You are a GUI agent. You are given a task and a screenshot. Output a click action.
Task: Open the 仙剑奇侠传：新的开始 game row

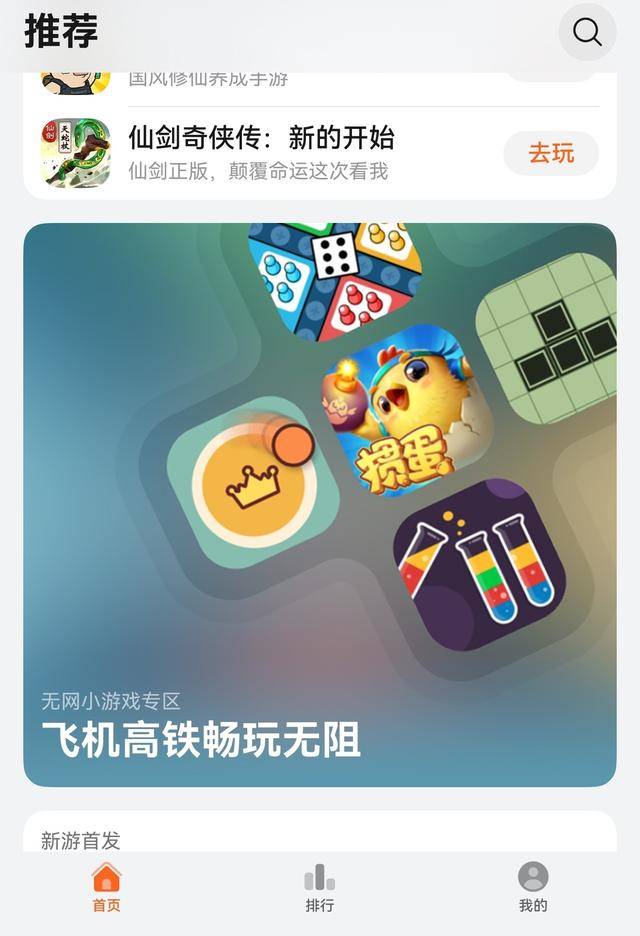click(262, 153)
